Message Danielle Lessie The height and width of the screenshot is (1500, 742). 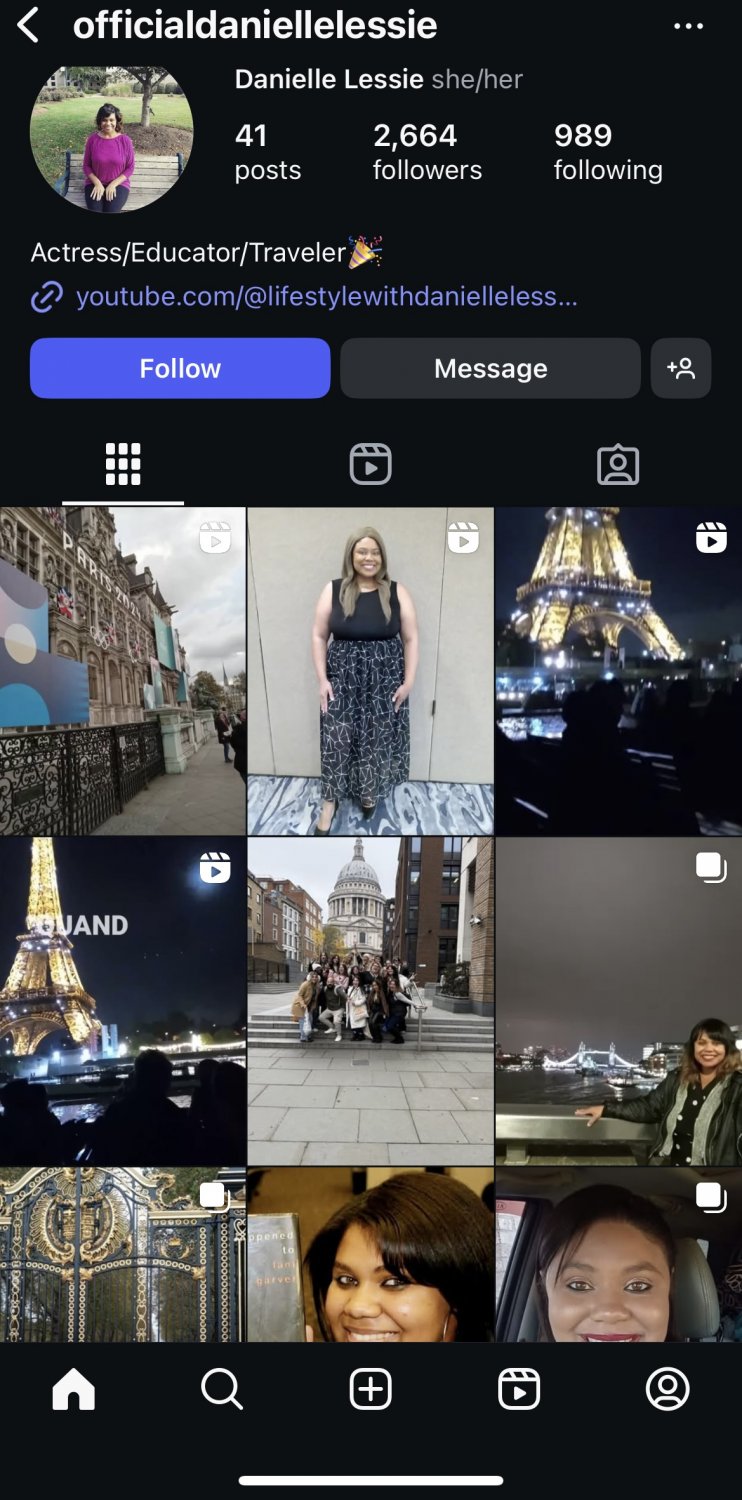click(490, 368)
